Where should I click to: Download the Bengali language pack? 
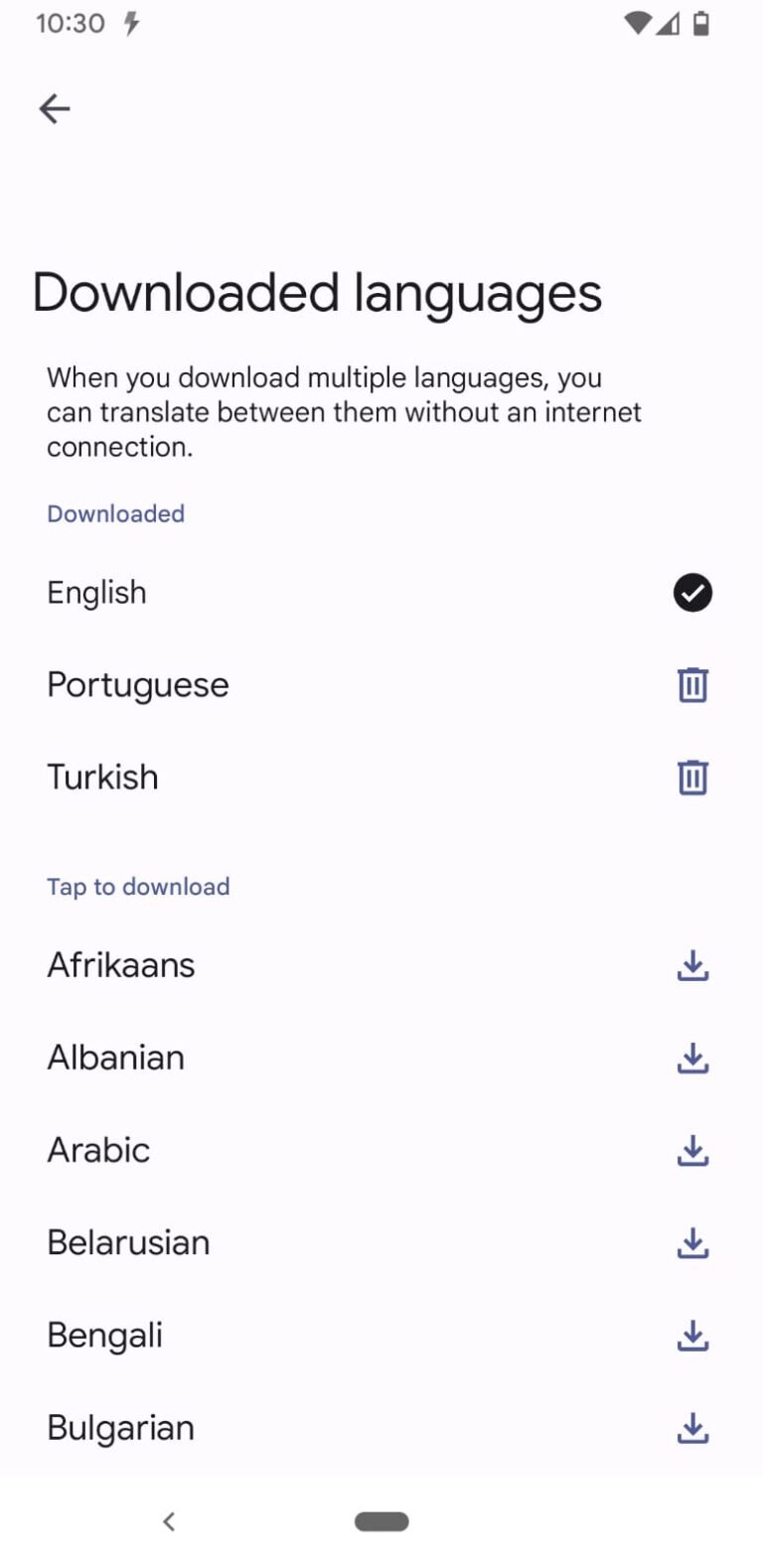[692, 1336]
